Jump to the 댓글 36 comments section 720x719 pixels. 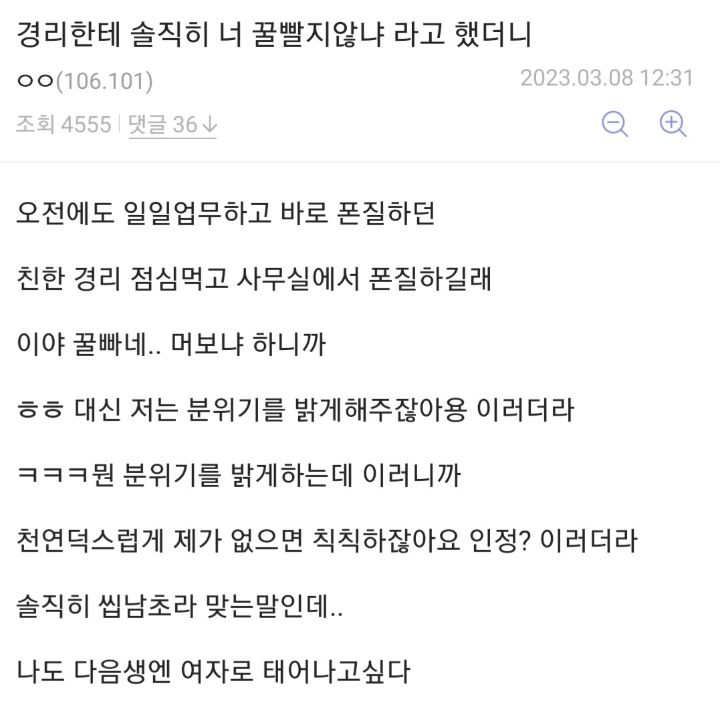[173, 125]
